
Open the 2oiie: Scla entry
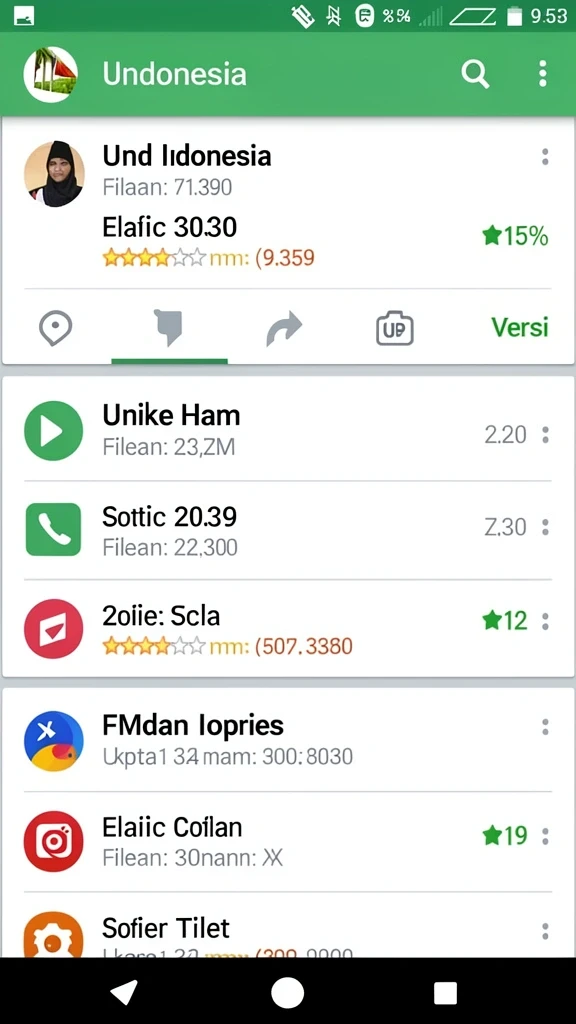[x=288, y=628]
